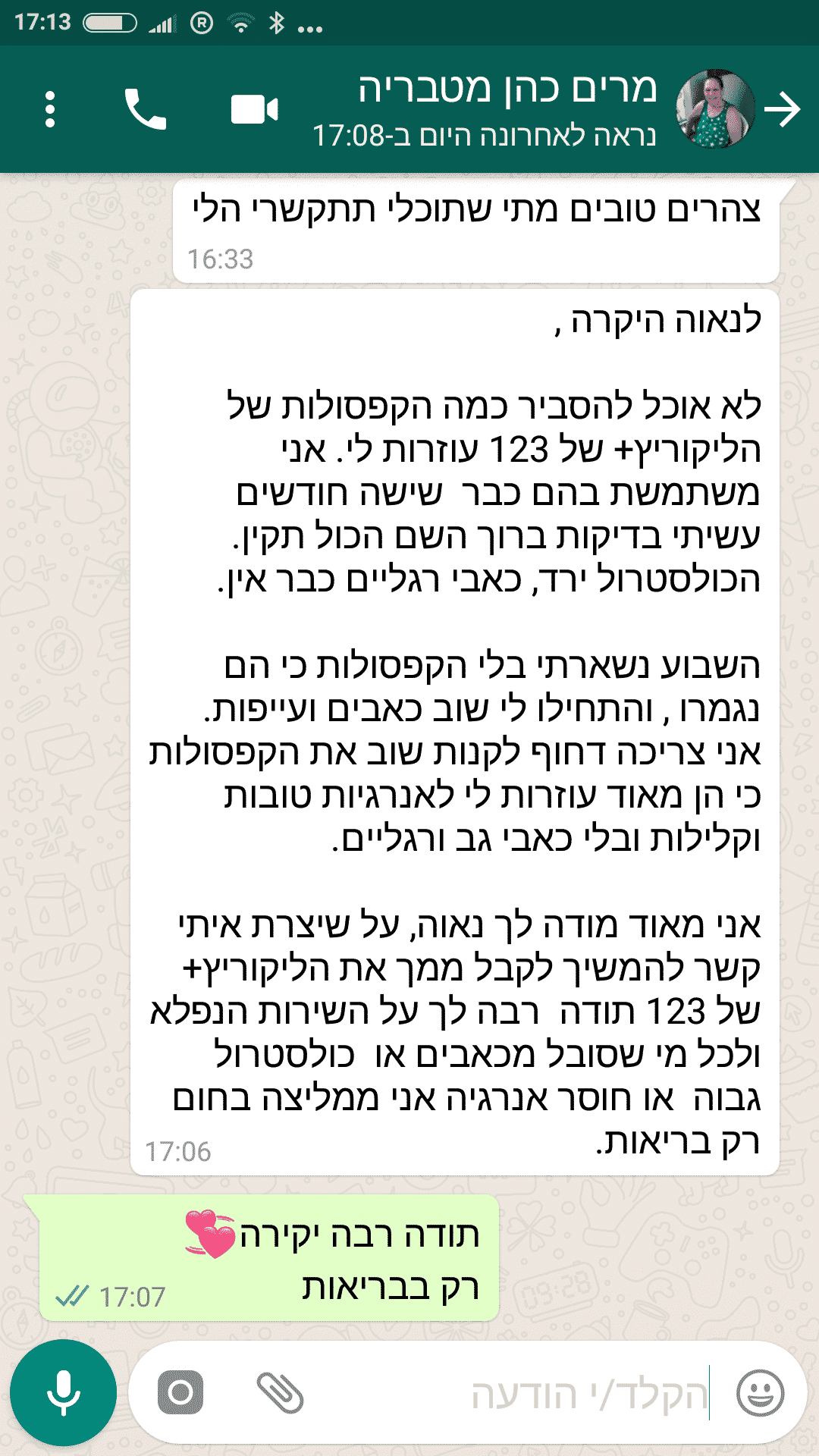Go back to the chats list
The width and height of the screenshot is (819, 1456).
coord(782,110)
